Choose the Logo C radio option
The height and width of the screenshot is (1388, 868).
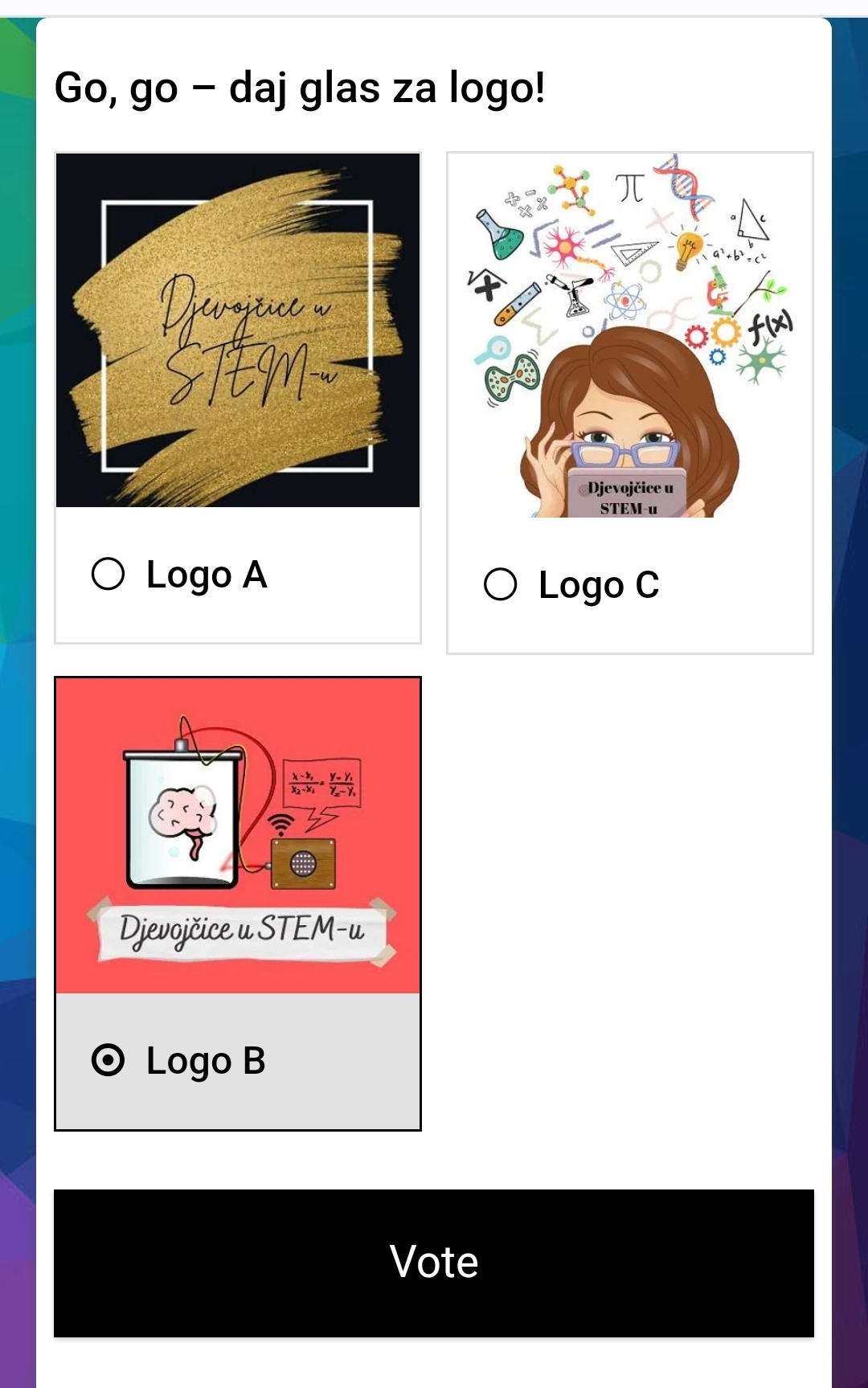point(501,584)
